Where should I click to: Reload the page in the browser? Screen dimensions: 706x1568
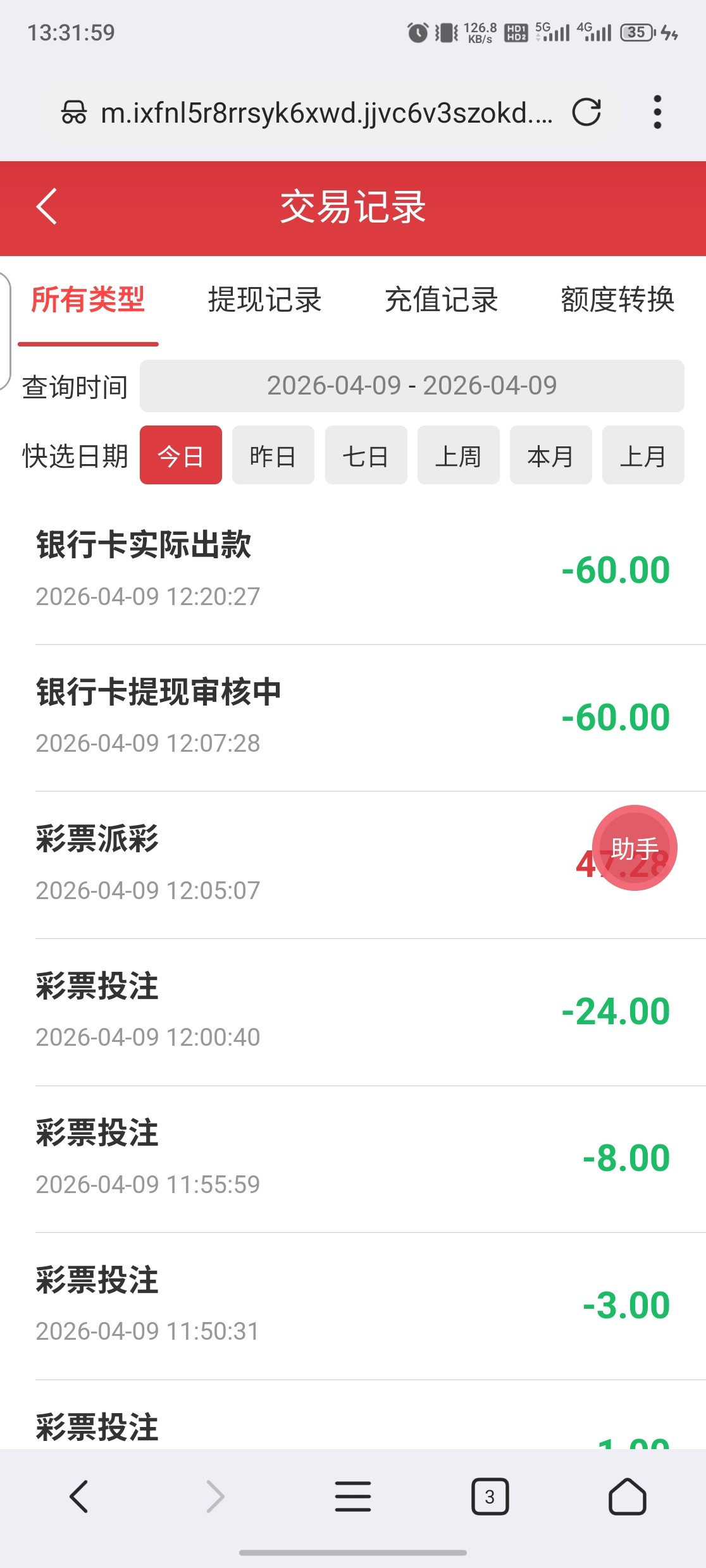[x=586, y=113]
